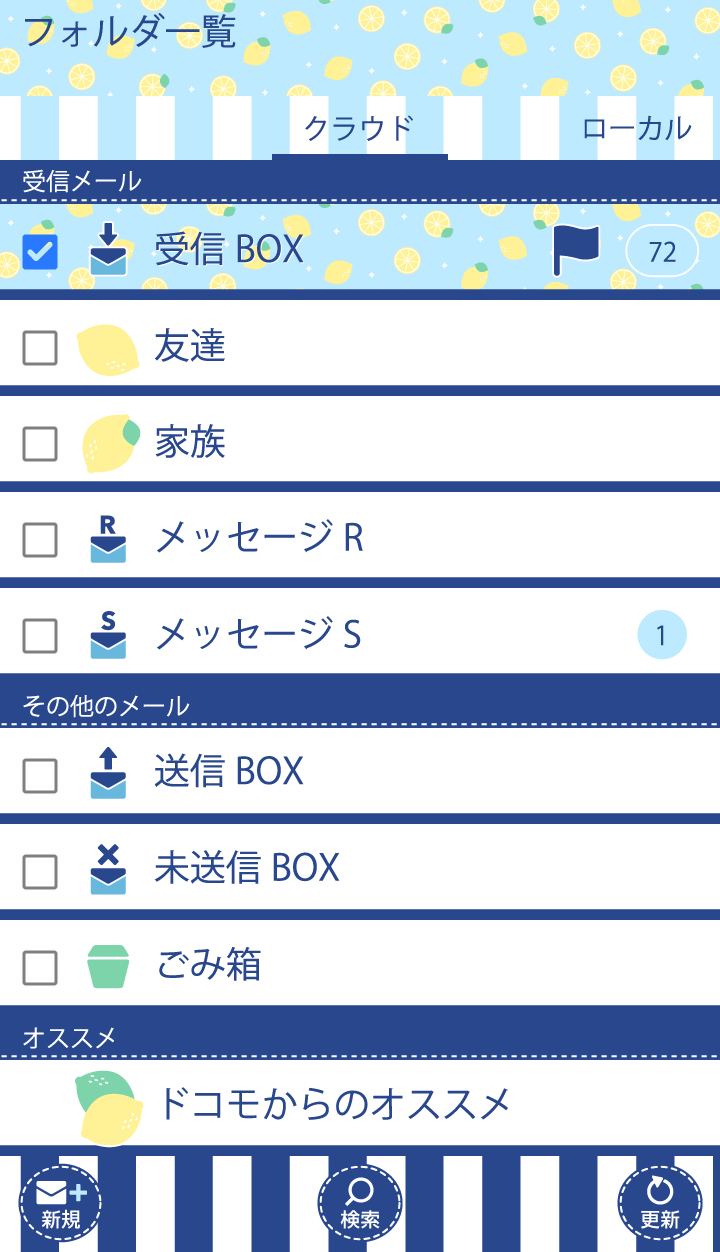
Task: Tick the メッセージ S checkbox
Action: (x=40, y=635)
